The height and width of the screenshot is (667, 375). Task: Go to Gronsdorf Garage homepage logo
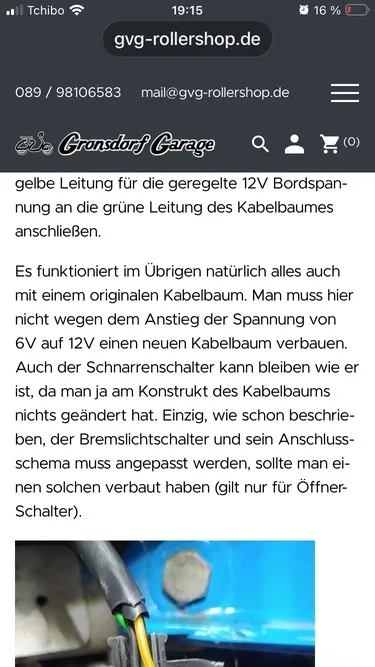click(x=115, y=144)
